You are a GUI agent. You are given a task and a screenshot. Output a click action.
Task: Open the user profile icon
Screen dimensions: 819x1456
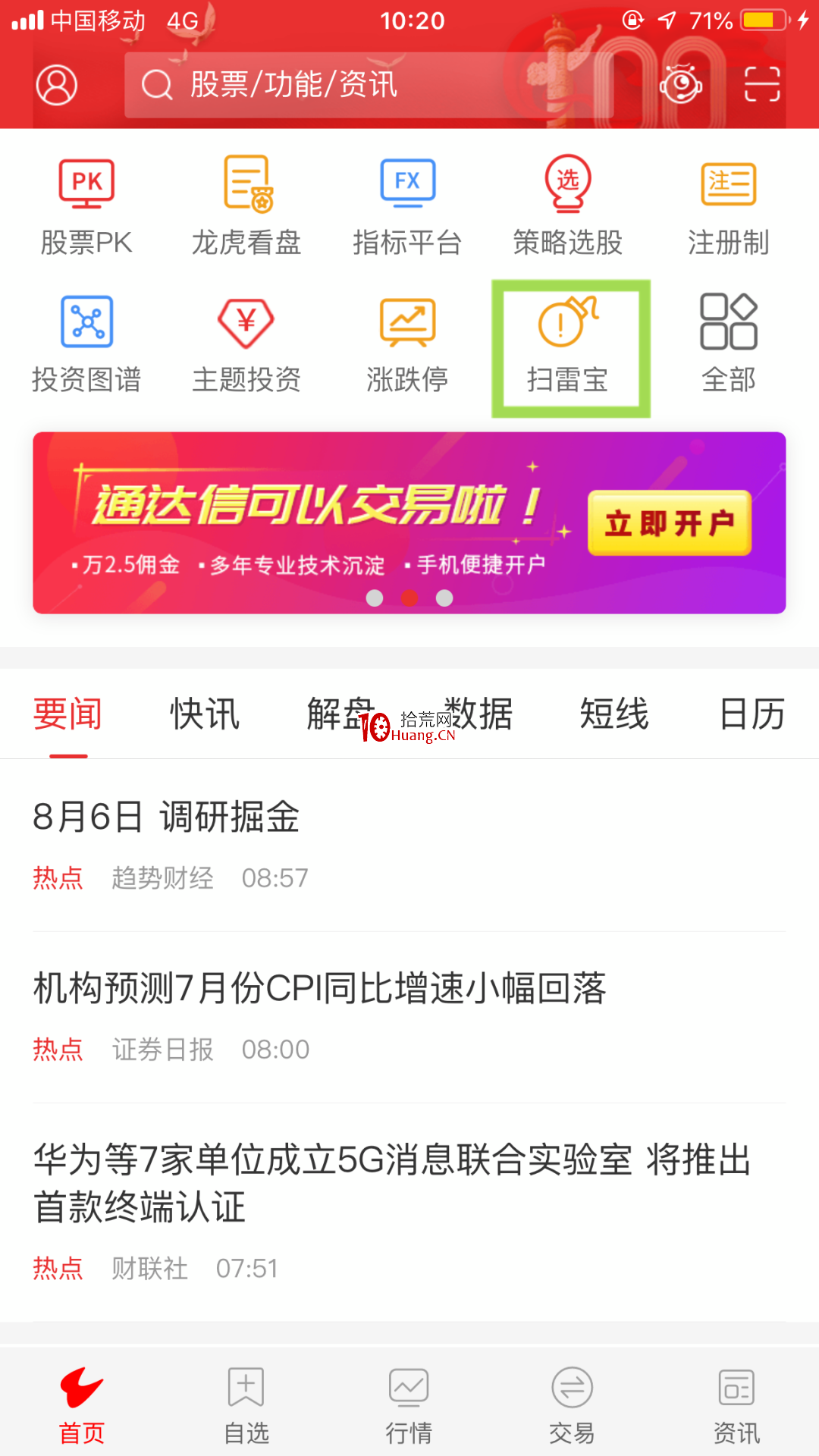point(57,84)
